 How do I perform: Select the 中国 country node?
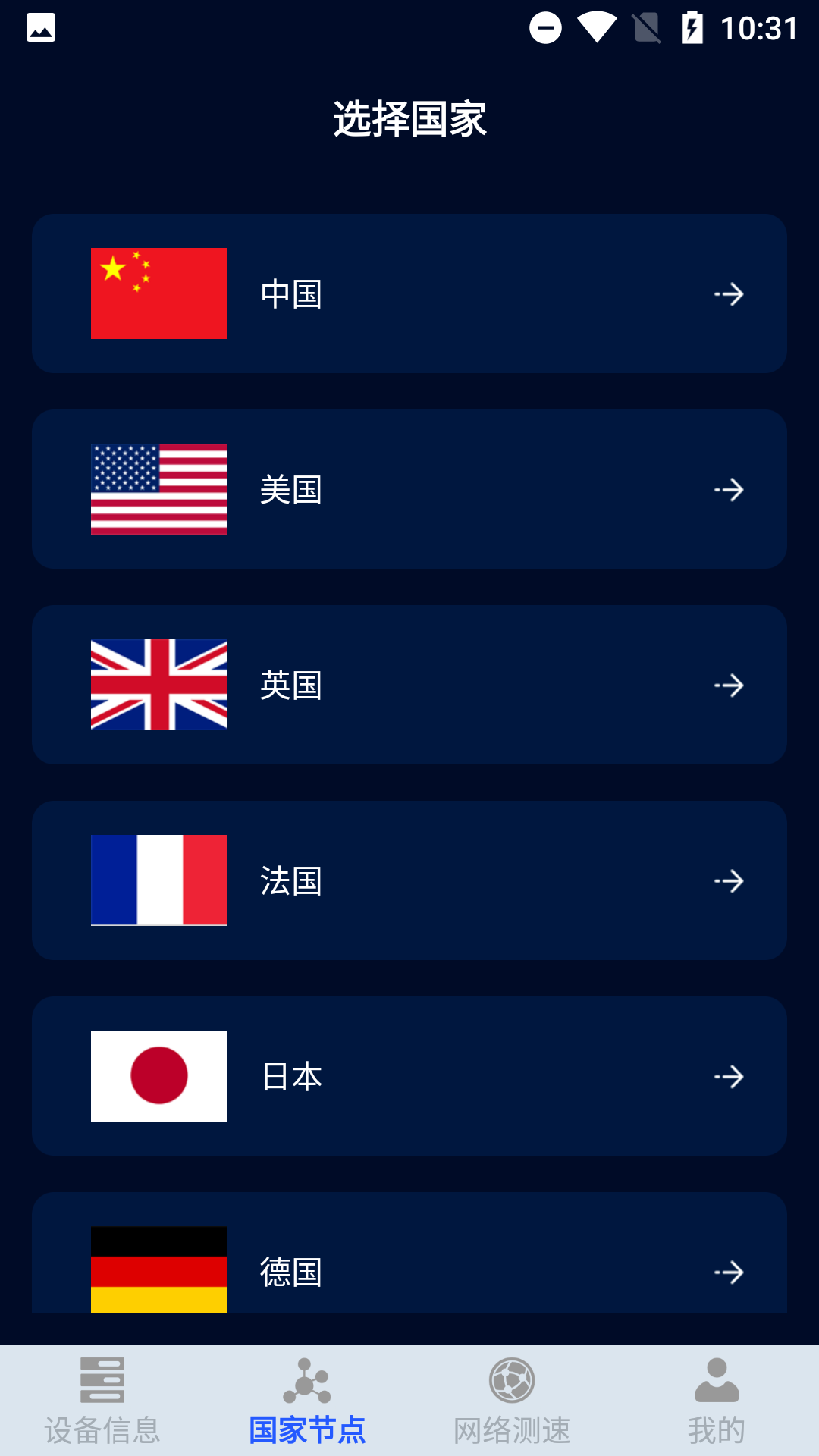409,293
